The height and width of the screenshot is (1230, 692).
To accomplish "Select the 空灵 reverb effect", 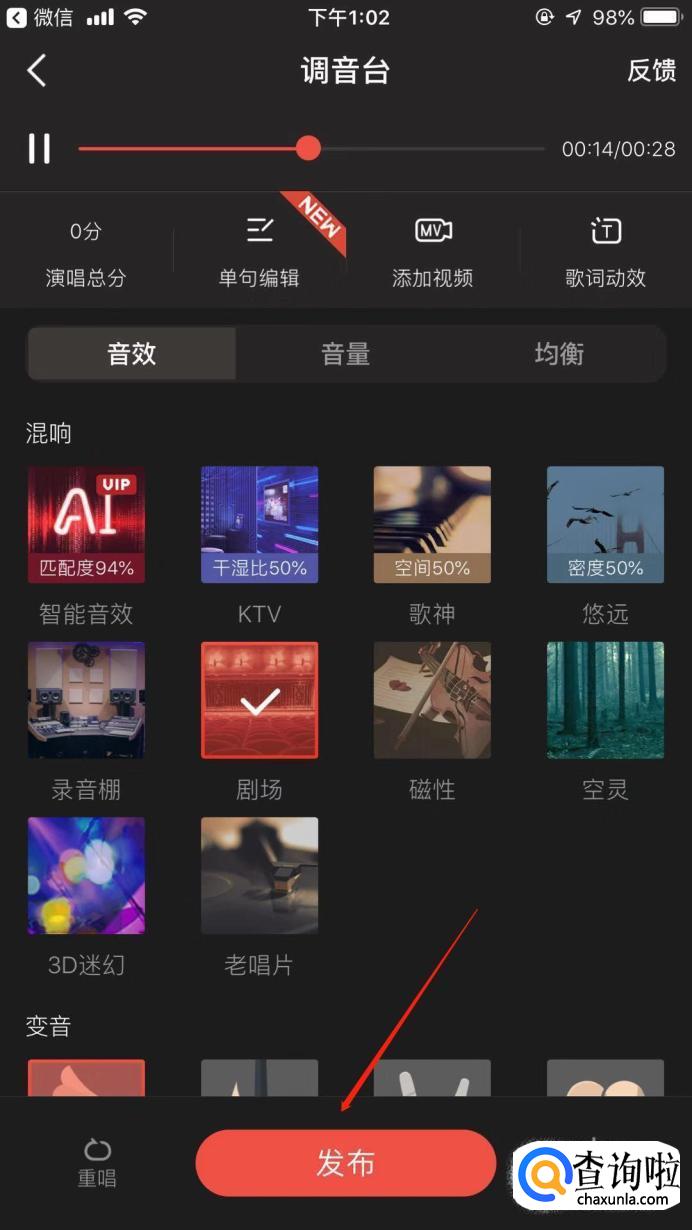I will point(605,700).
